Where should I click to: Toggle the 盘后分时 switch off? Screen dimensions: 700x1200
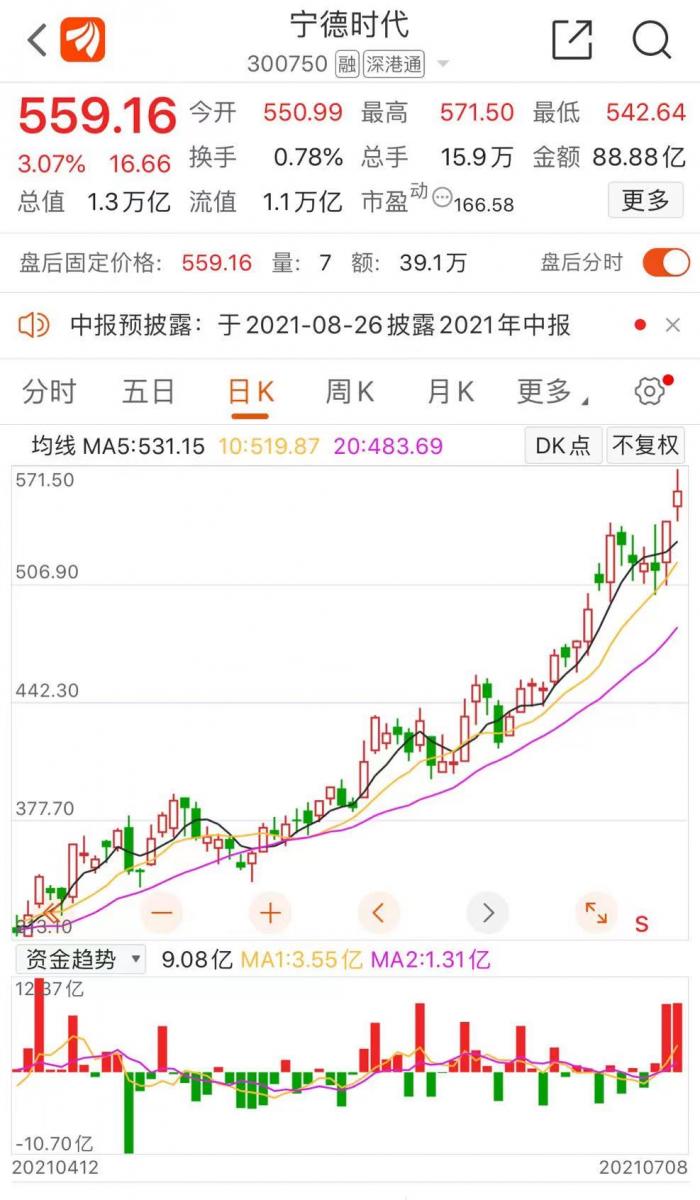click(x=665, y=263)
